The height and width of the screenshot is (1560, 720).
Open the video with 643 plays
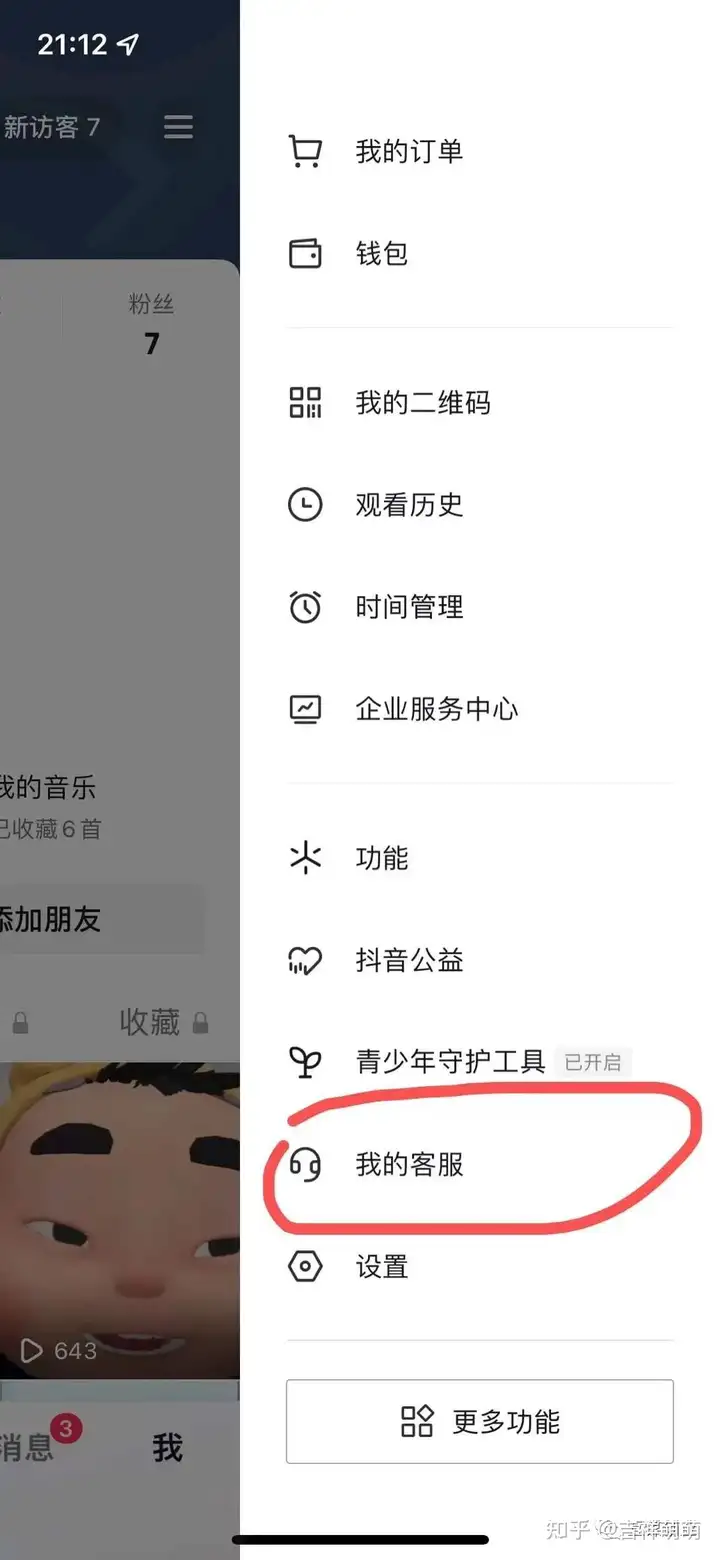click(120, 1222)
